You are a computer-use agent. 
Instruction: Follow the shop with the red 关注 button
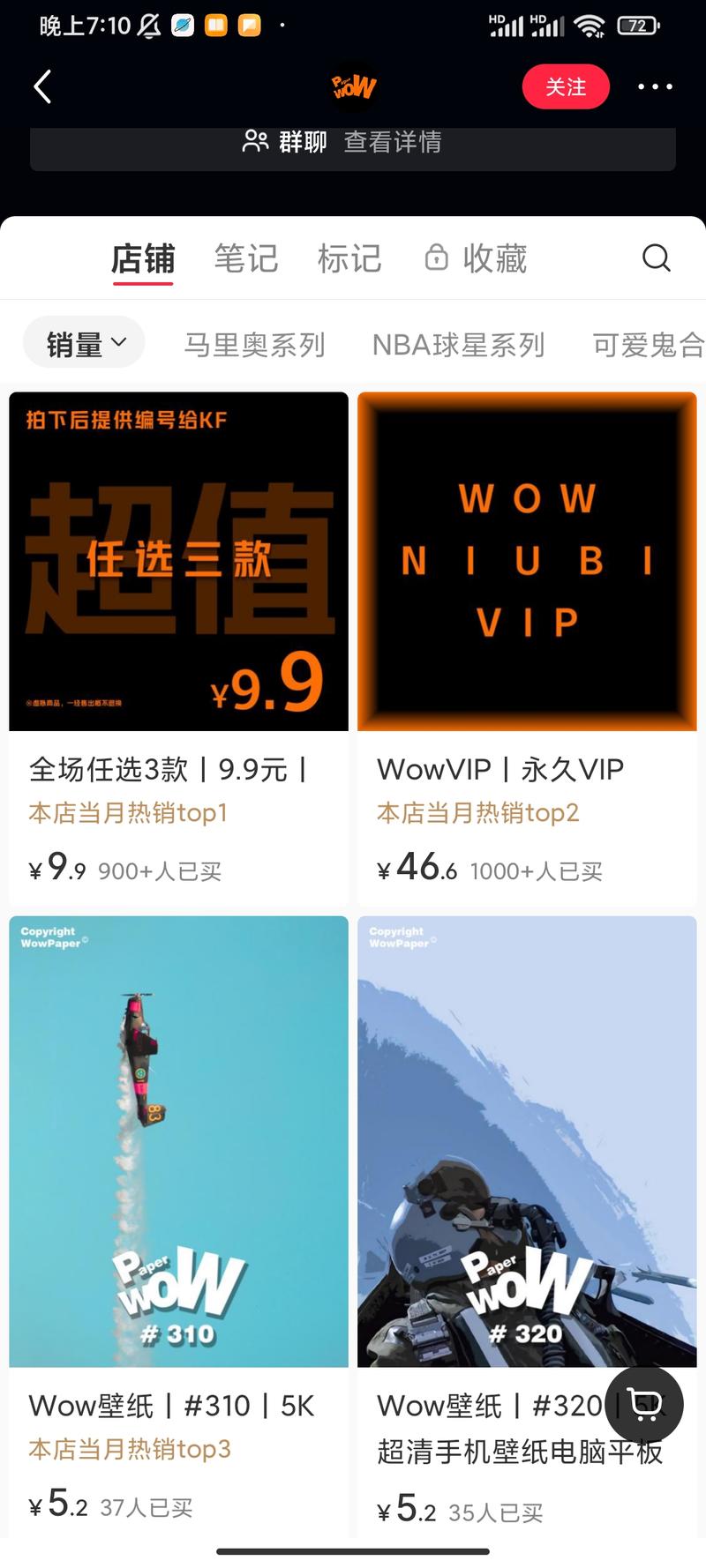point(565,86)
